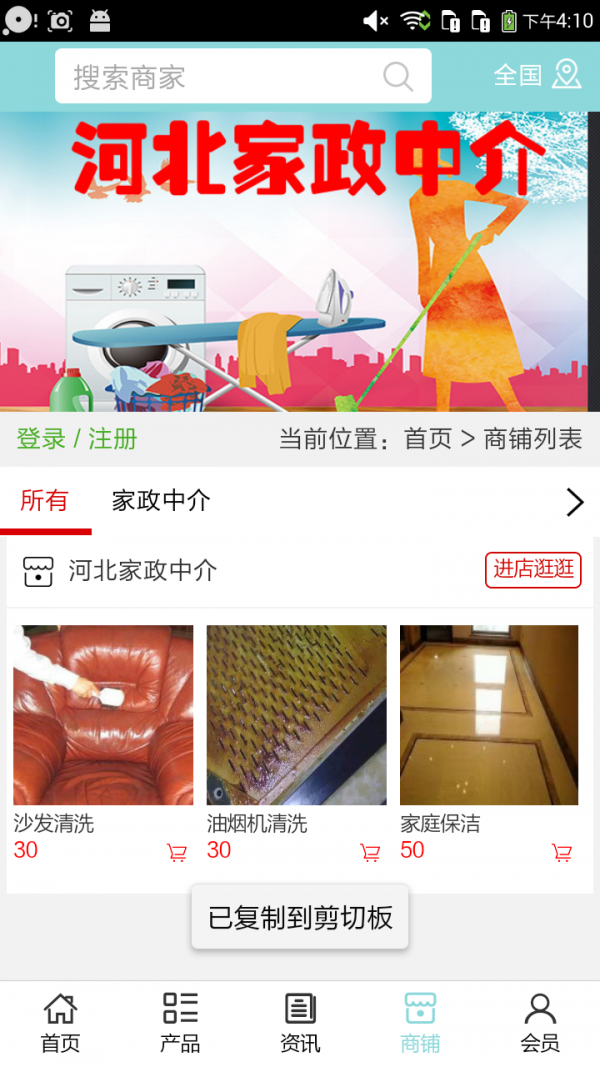The width and height of the screenshot is (600, 1067).
Task: Switch to the 家政中介 category tab
Action: coord(161,500)
